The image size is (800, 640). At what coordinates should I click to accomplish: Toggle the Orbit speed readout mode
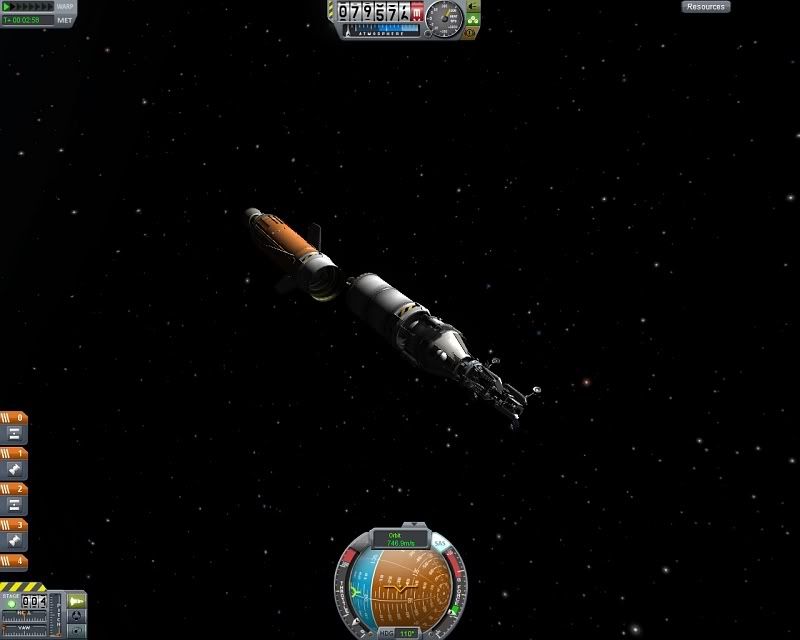pyautogui.click(x=398, y=541)
